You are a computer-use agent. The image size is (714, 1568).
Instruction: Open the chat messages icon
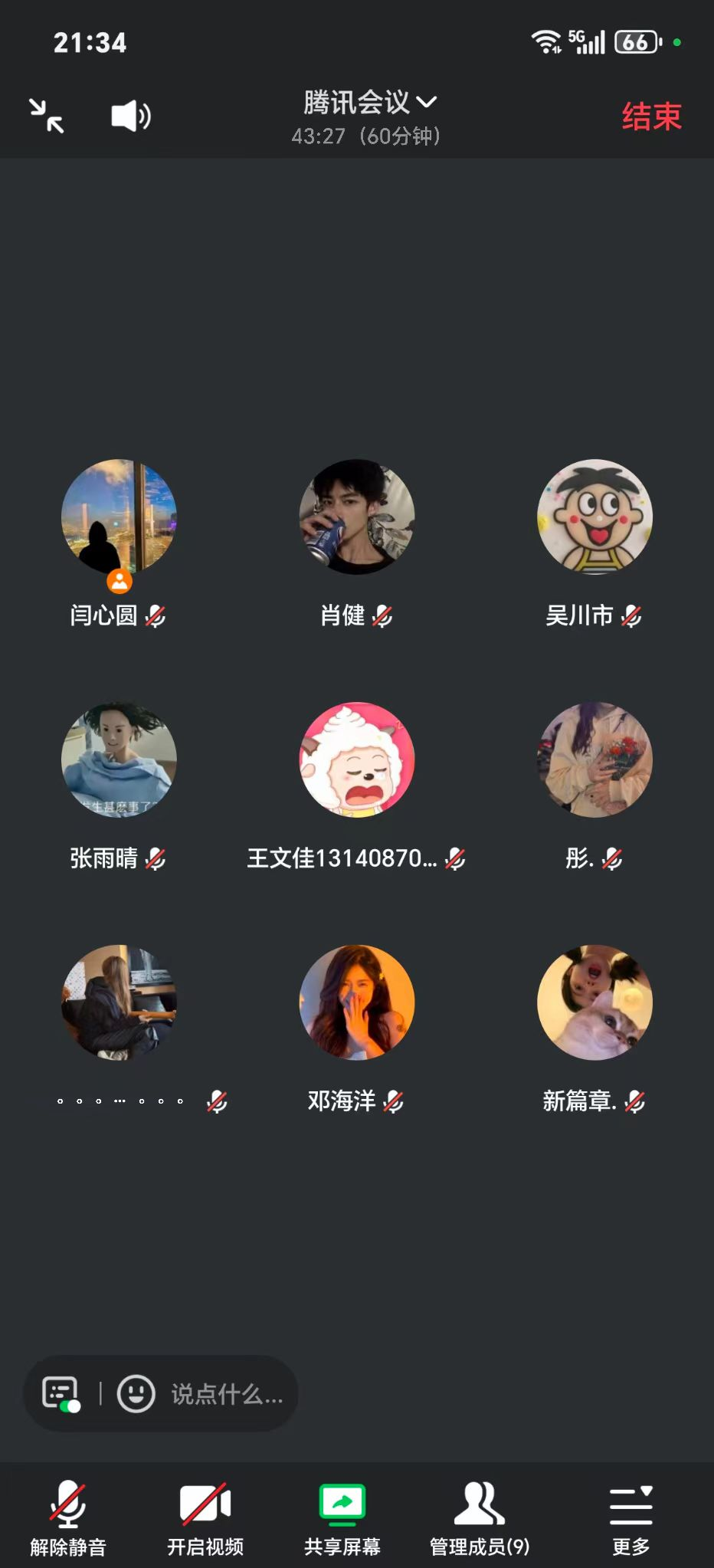[x=61, y=1393]
